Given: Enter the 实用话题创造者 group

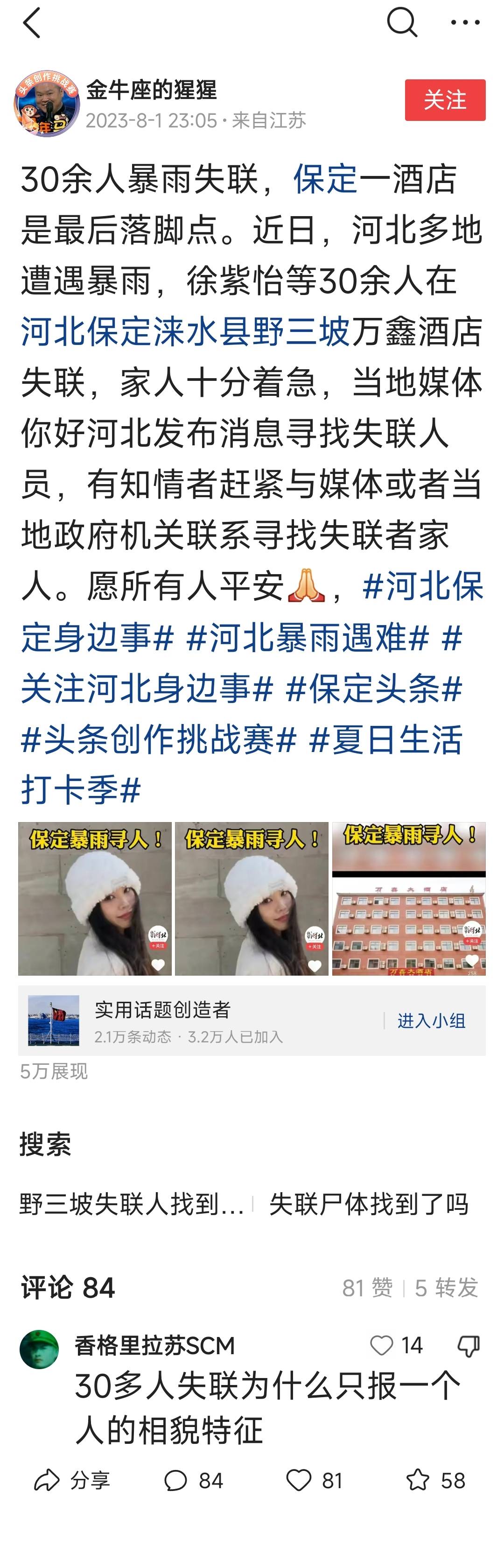Looking at the screenshot, I should click(431, 1021).
